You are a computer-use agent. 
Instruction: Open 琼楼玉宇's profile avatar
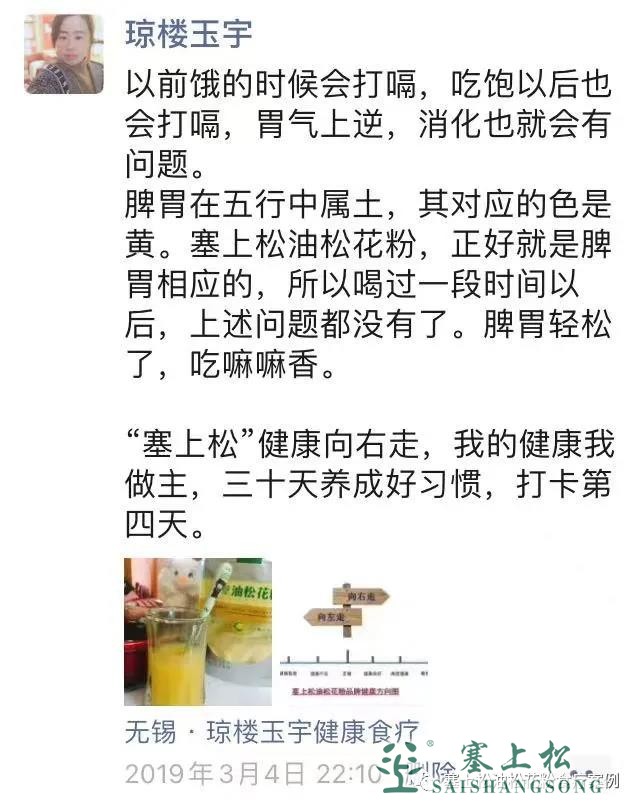tap(64, 55)
